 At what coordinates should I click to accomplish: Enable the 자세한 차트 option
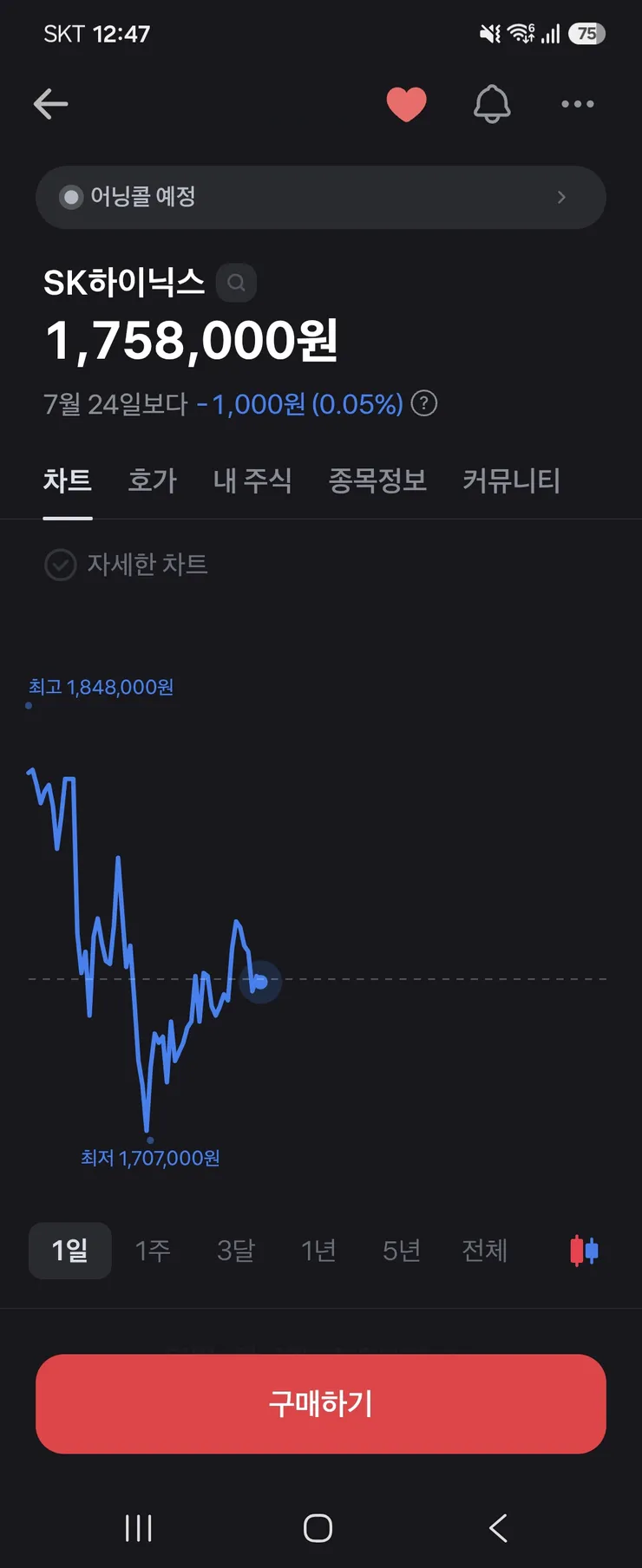[127, 565]
